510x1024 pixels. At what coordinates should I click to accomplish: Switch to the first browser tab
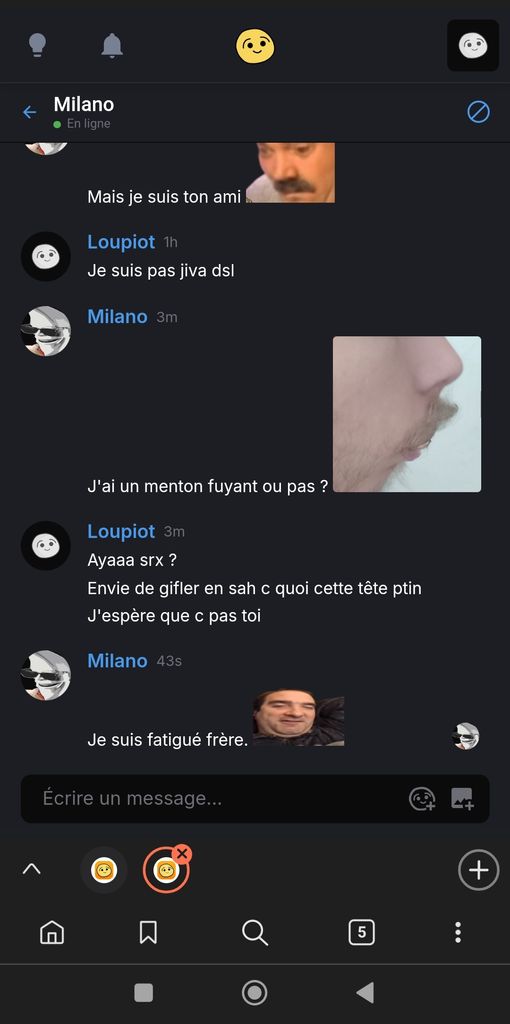click(104, 870)
